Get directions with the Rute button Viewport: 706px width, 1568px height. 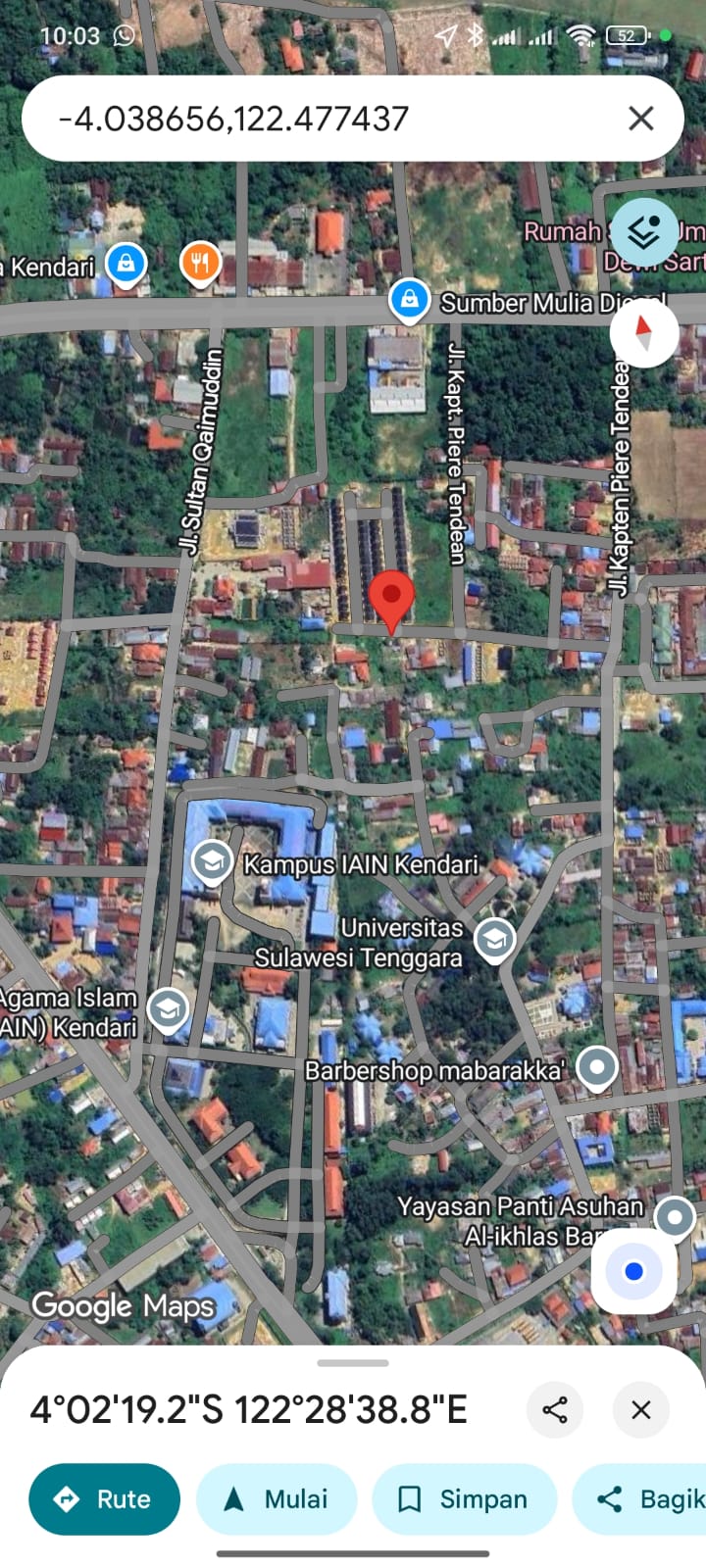coord(104,1498)
